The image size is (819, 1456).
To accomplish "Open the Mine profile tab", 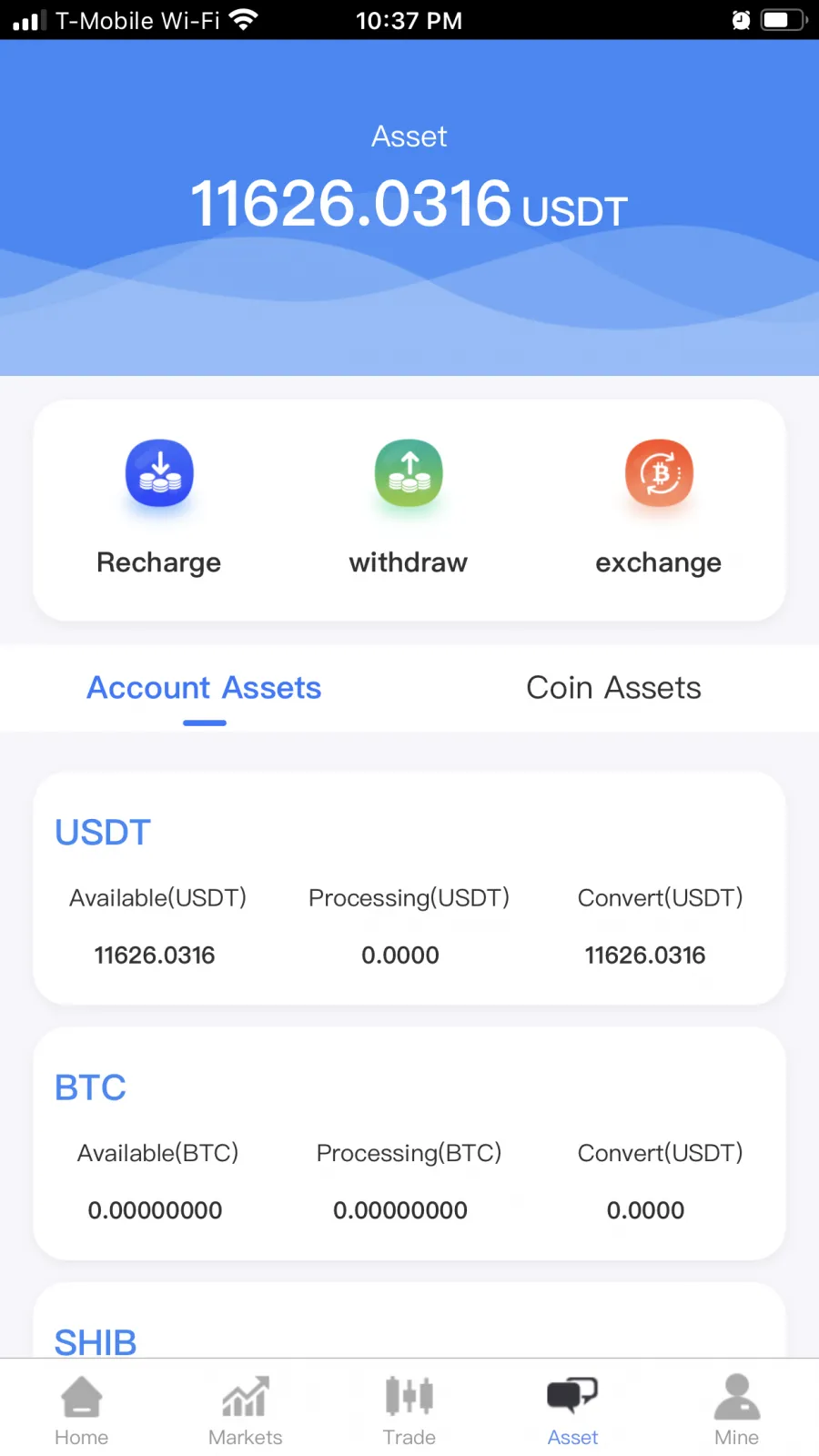I will pos(737,1411).
